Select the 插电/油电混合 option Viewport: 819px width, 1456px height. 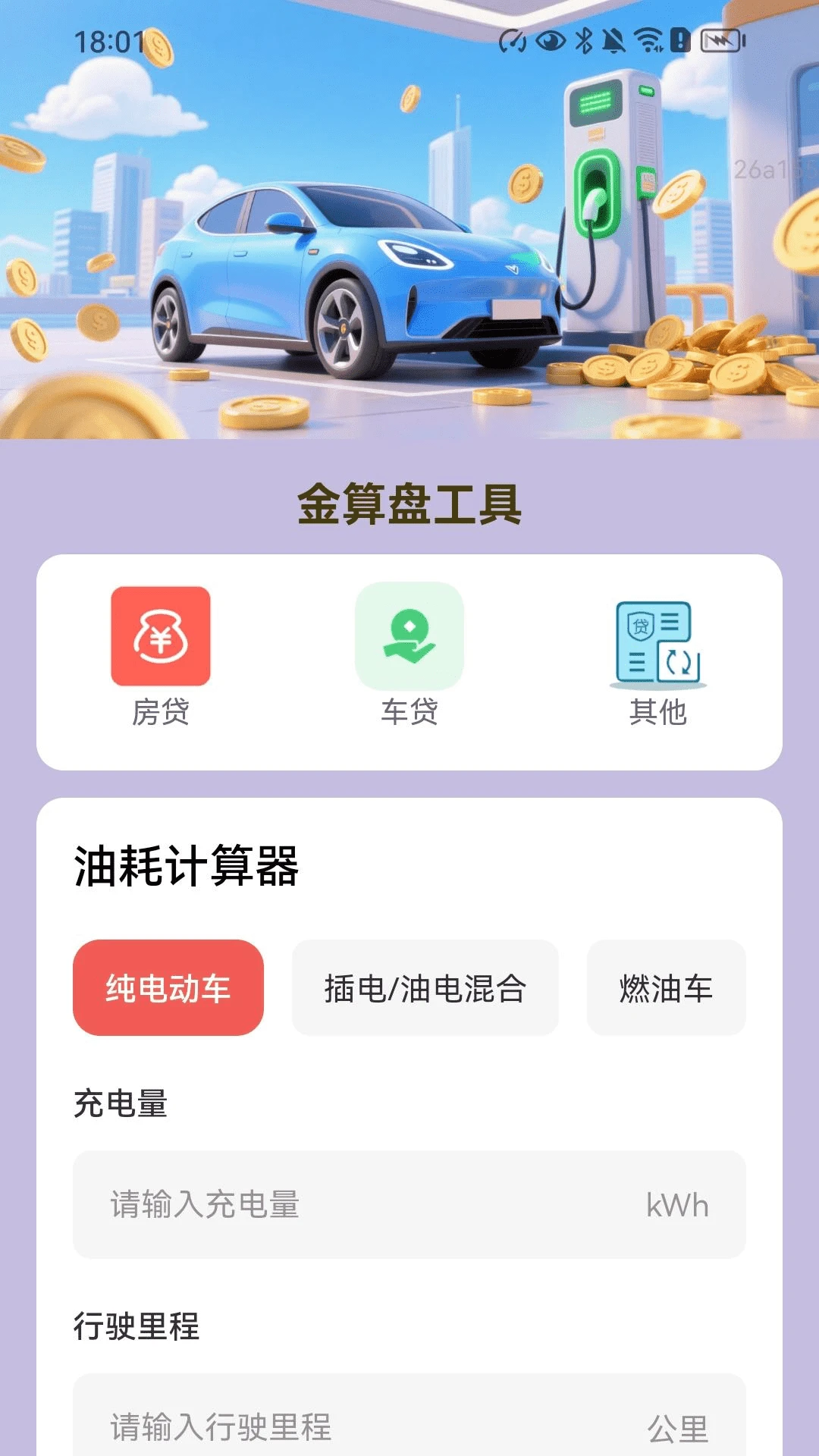pos(425,987)
